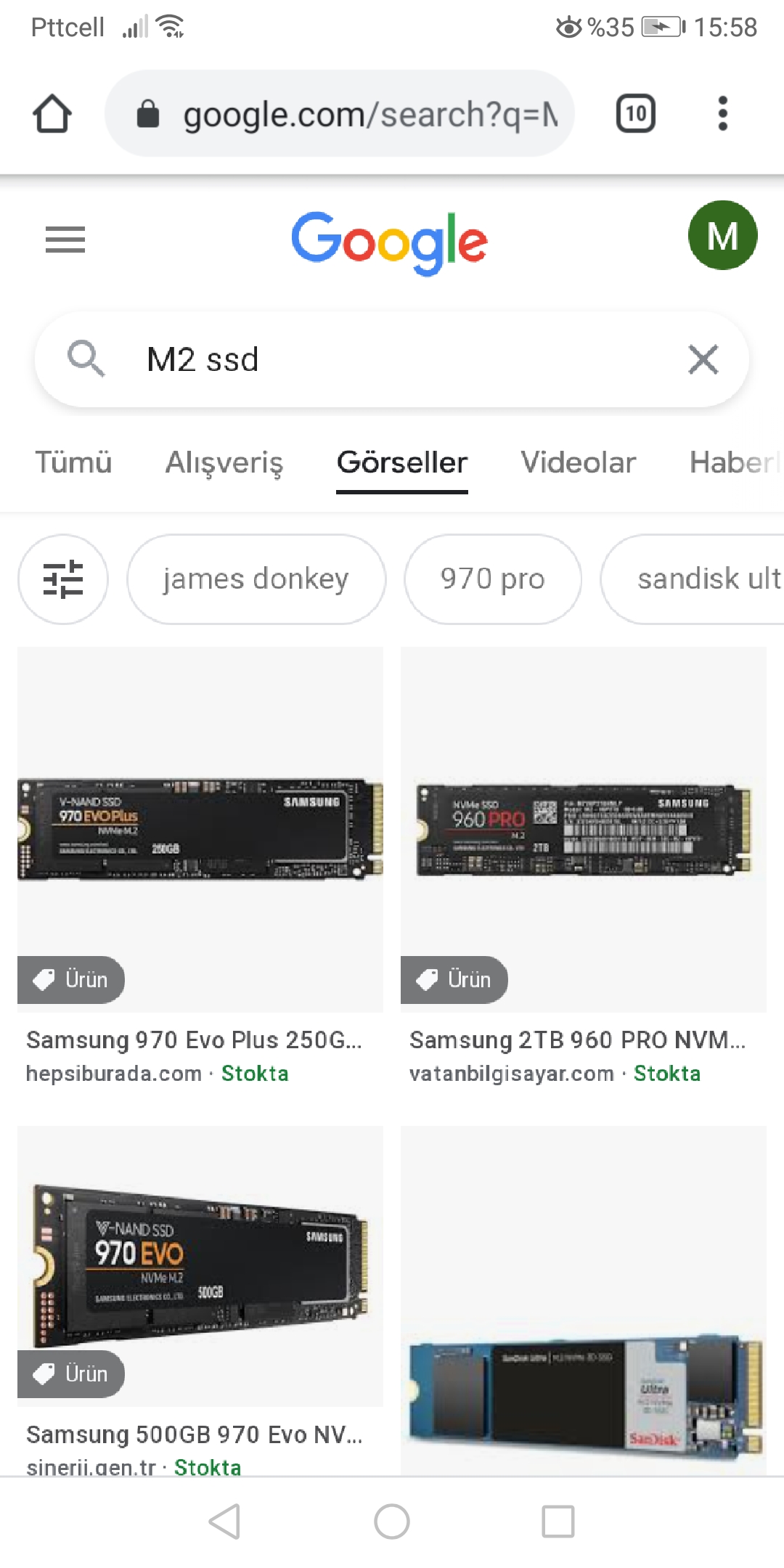Select the james donkey suggestion chip
This screenshot has width=784, height=1568.
point(256,579)
